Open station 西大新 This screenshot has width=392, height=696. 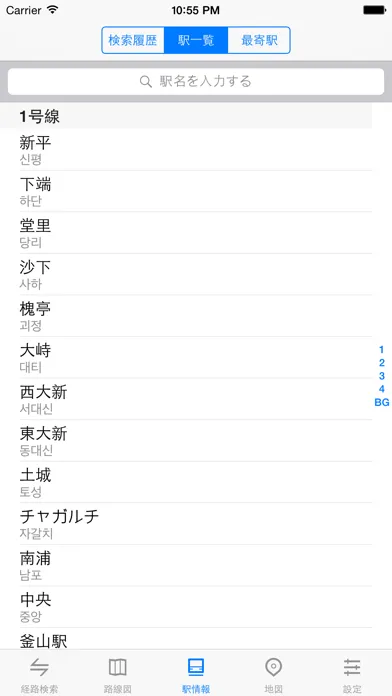(186, 399)
